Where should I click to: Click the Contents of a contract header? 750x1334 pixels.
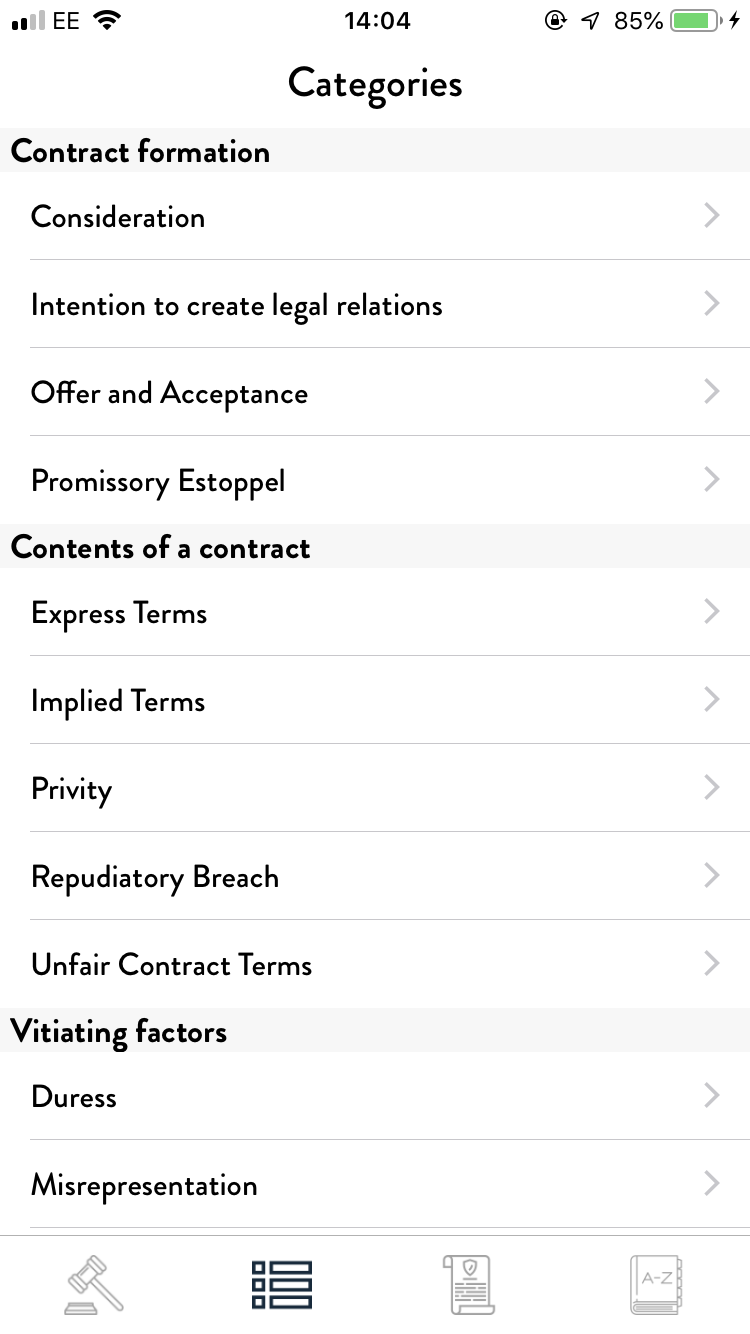coord(160,548)
